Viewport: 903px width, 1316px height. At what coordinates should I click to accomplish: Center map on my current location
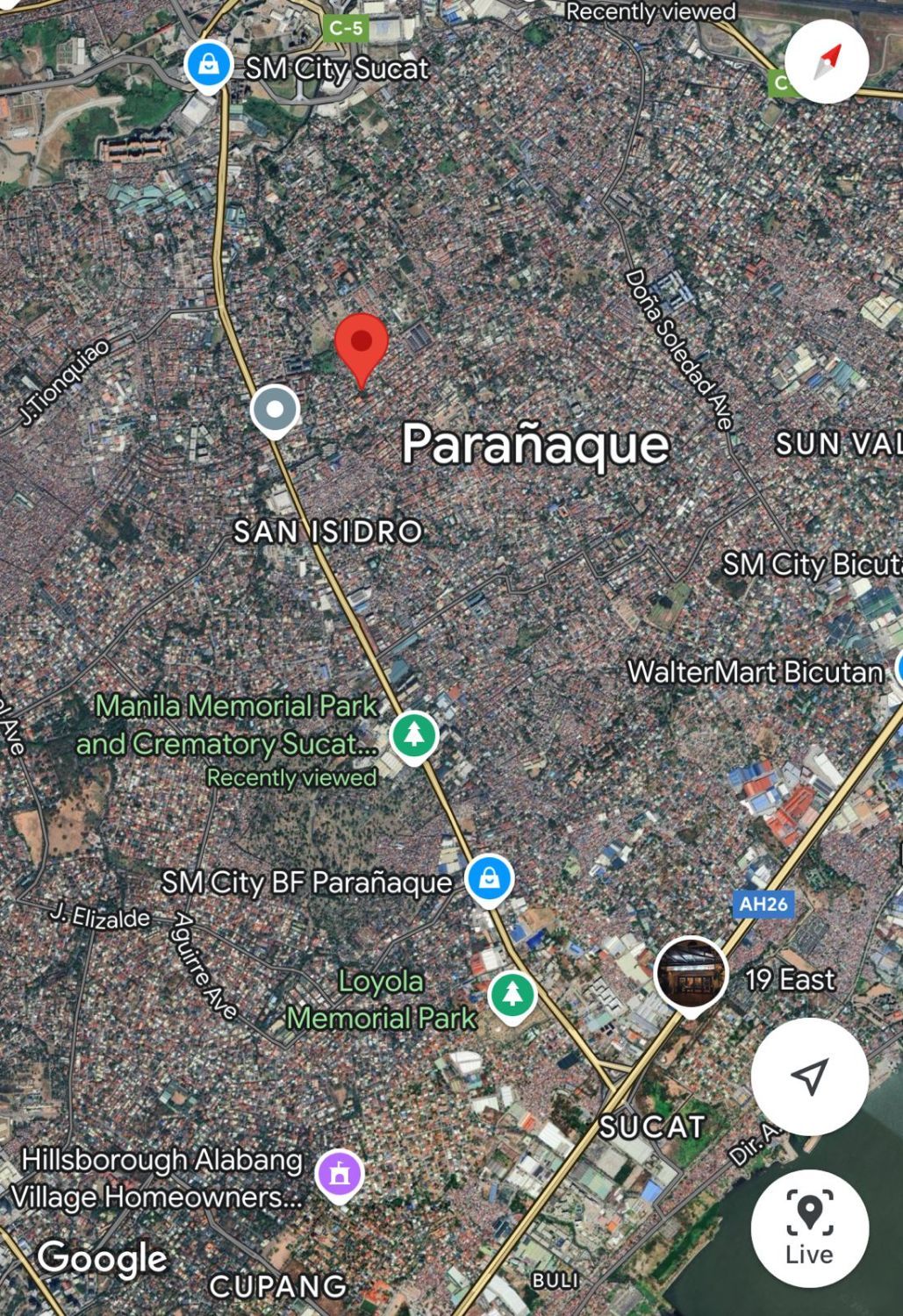(809, 1076)
